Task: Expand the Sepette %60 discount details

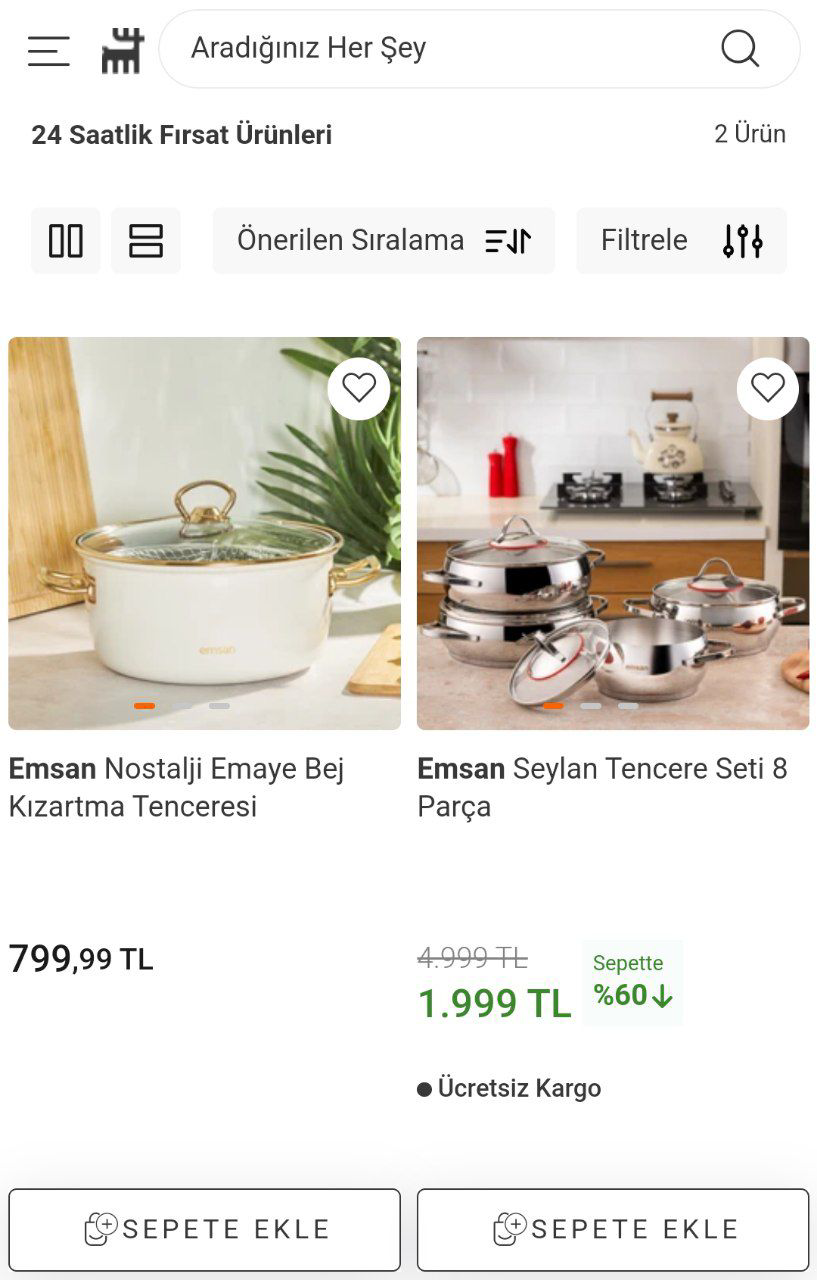Action: 632,983
